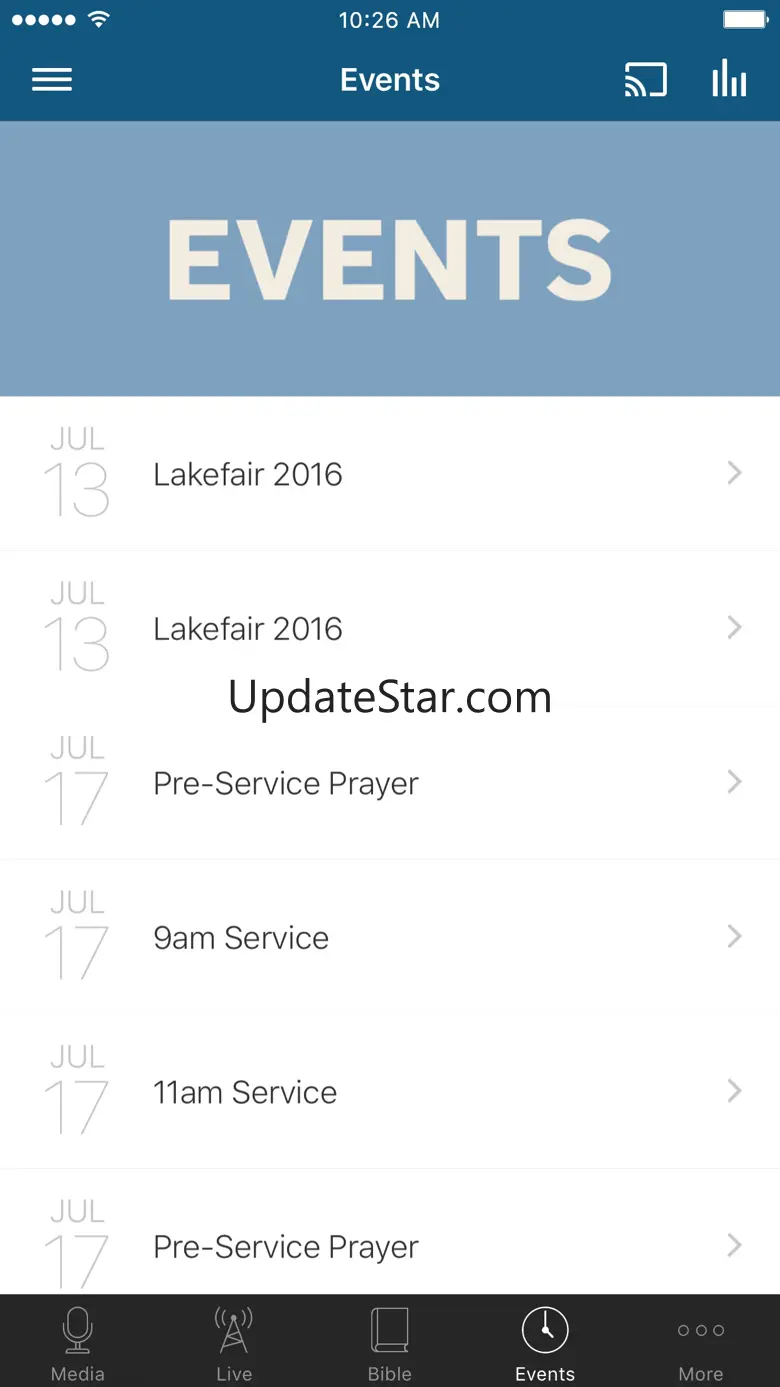The width and height of the screenshot is (780, 1387).
Task: Open the audio bars icon in header
Action: point(729,80)
